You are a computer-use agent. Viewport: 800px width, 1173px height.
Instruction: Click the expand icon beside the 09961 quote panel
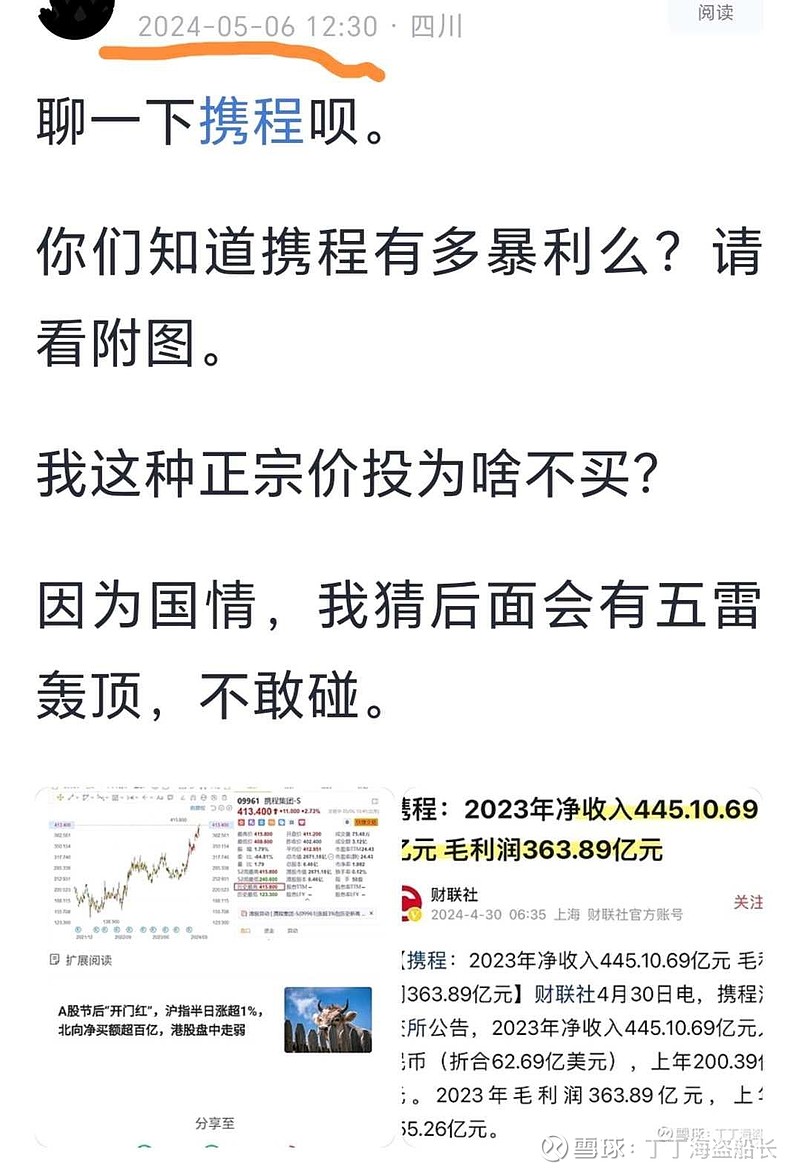coord(374,800)
